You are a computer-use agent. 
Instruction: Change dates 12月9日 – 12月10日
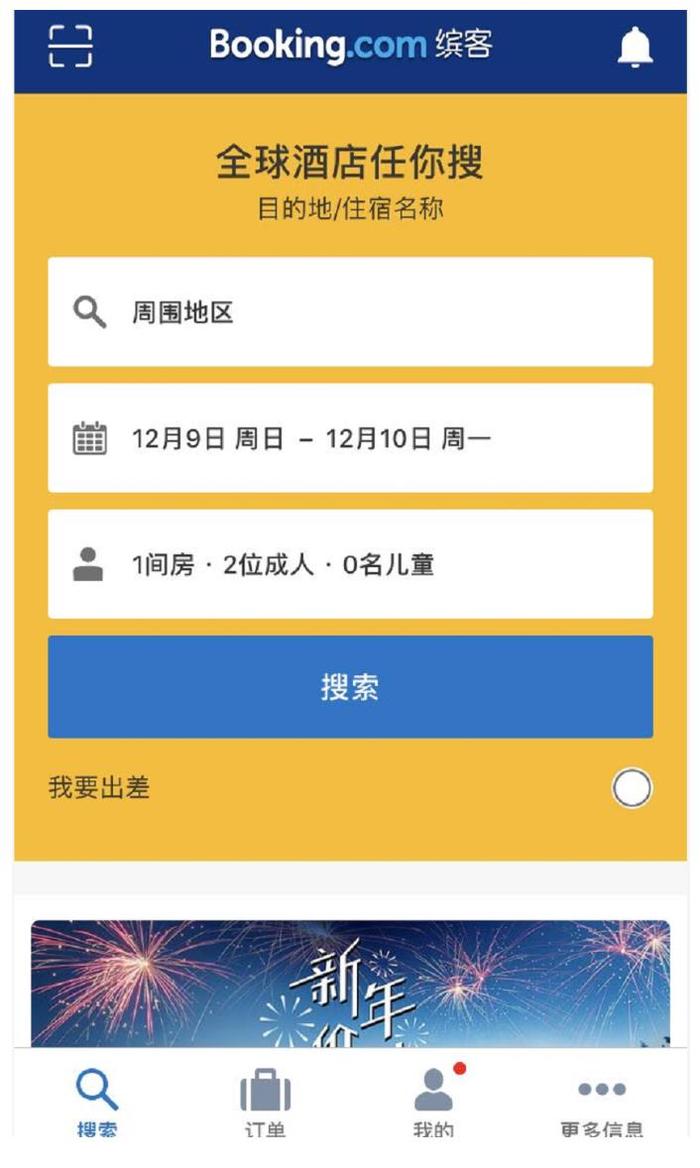350,438
